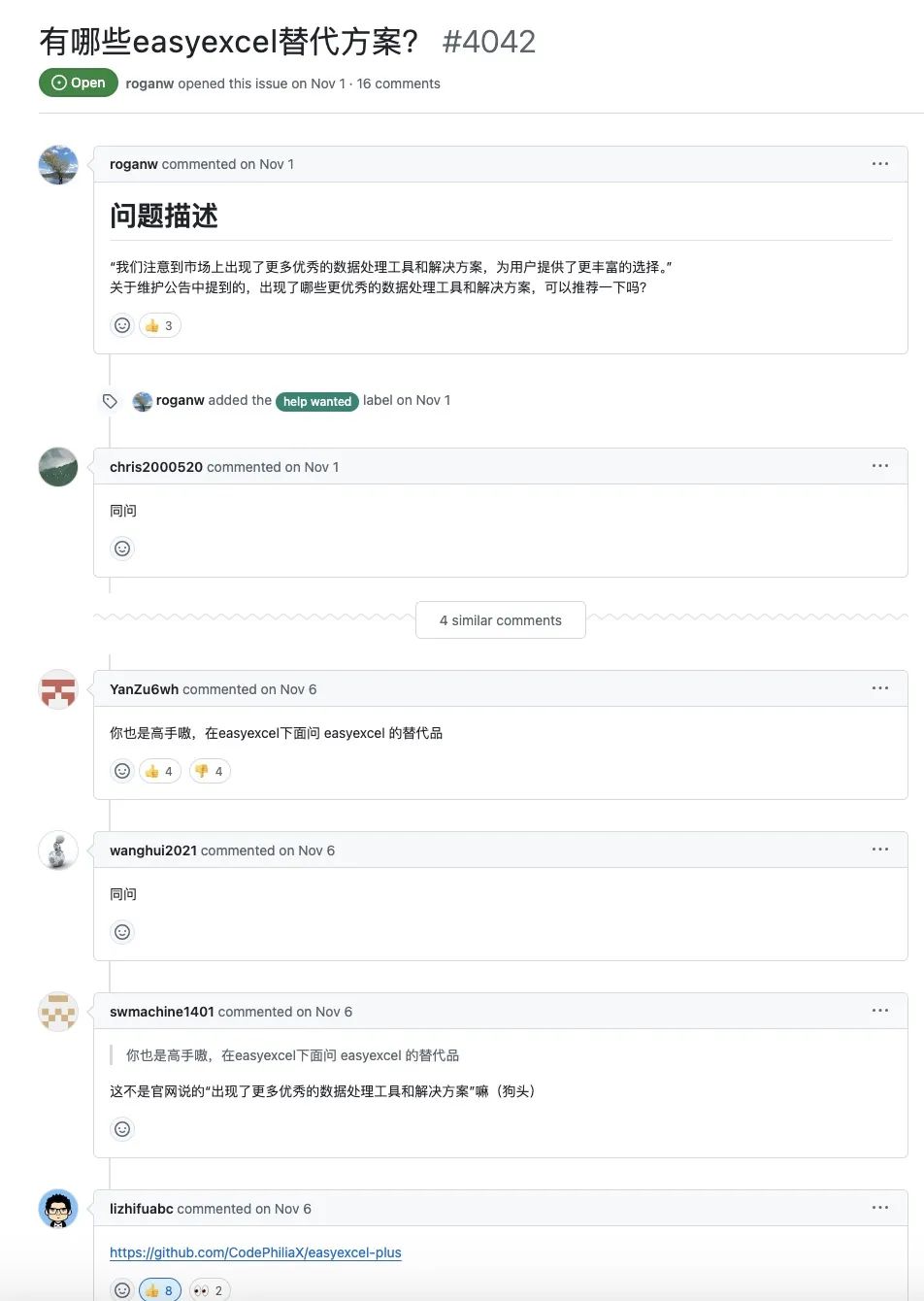
Task: Open the overflow menu on YanZu6wh's comment
Action: click(879, 688)
